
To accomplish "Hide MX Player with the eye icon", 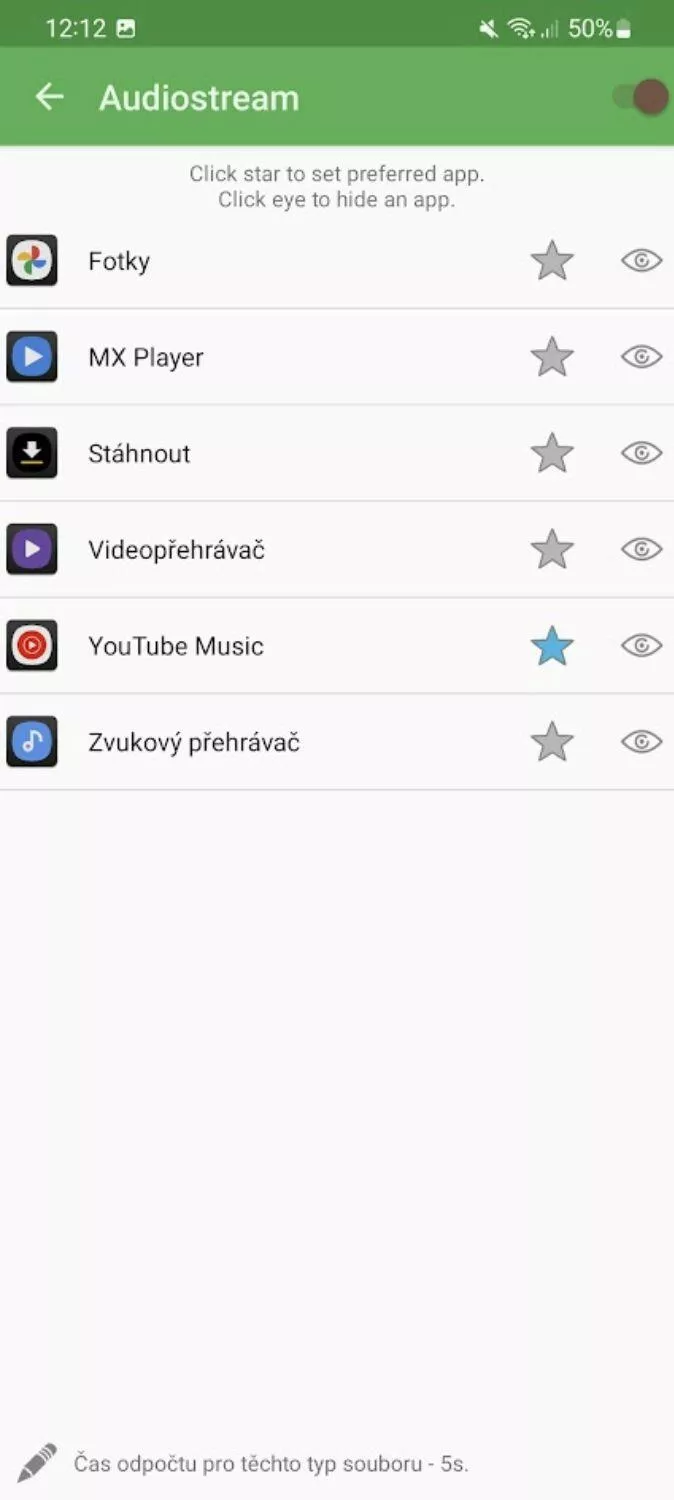I will [641, 357].
